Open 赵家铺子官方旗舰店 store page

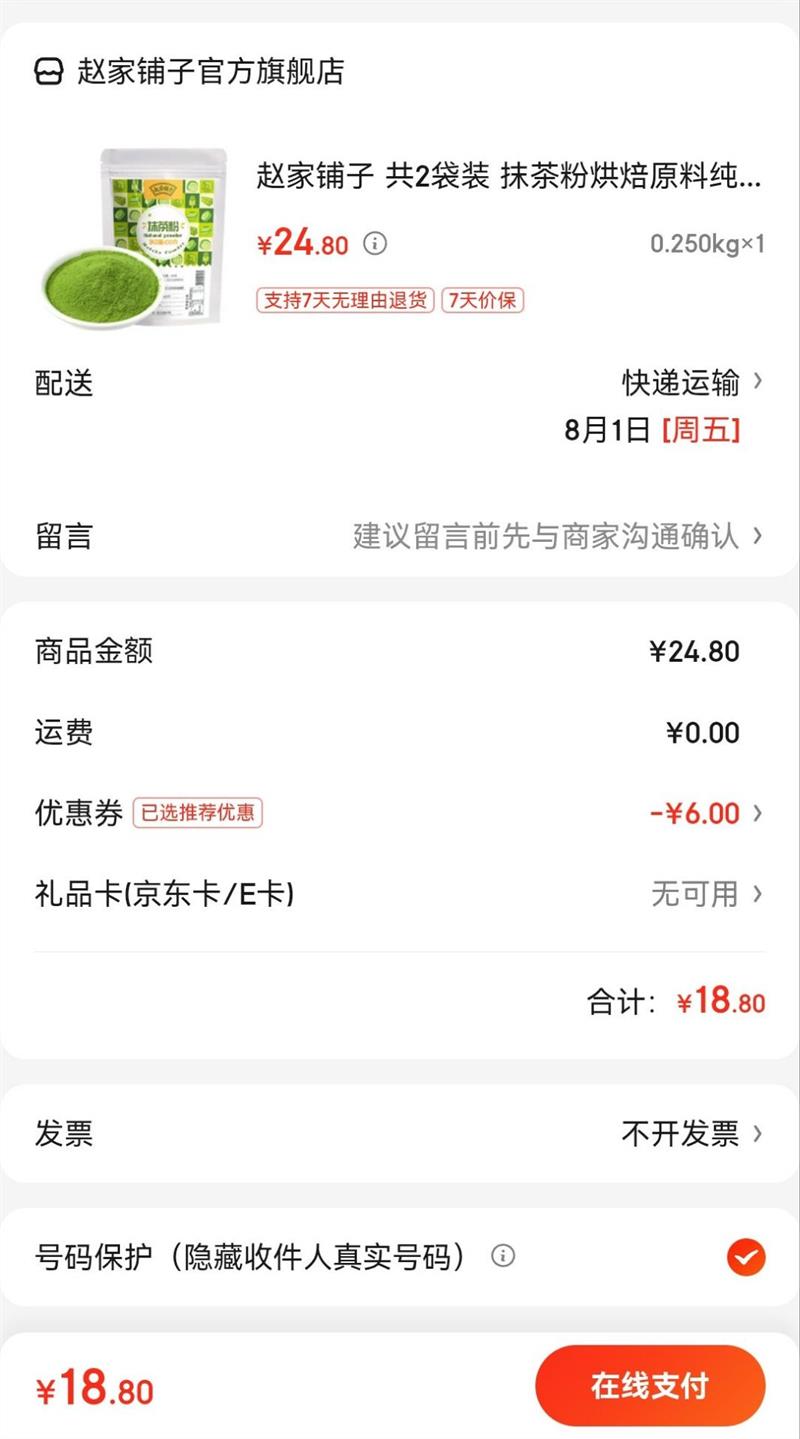pyautogui.click(x=210, y=72)
